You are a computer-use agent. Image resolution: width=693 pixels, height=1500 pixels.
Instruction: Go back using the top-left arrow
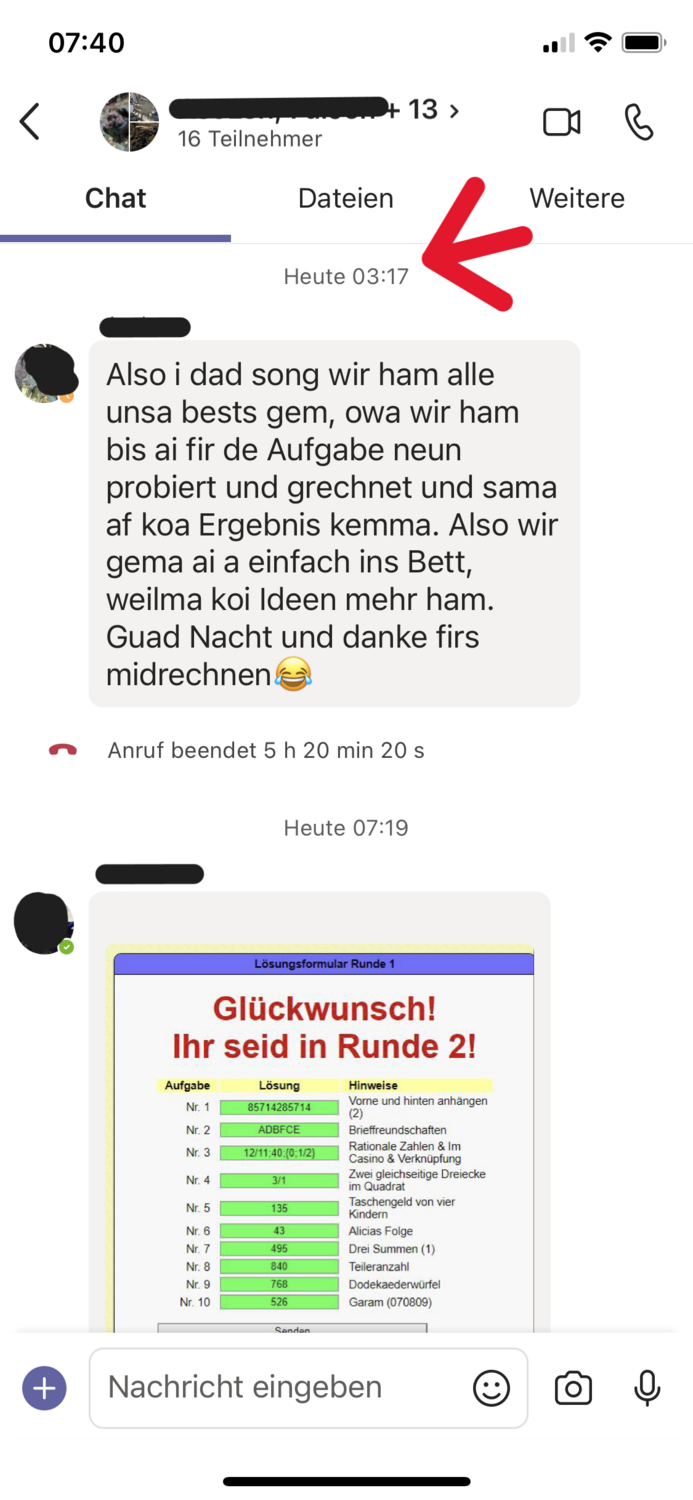click(30, 122)
